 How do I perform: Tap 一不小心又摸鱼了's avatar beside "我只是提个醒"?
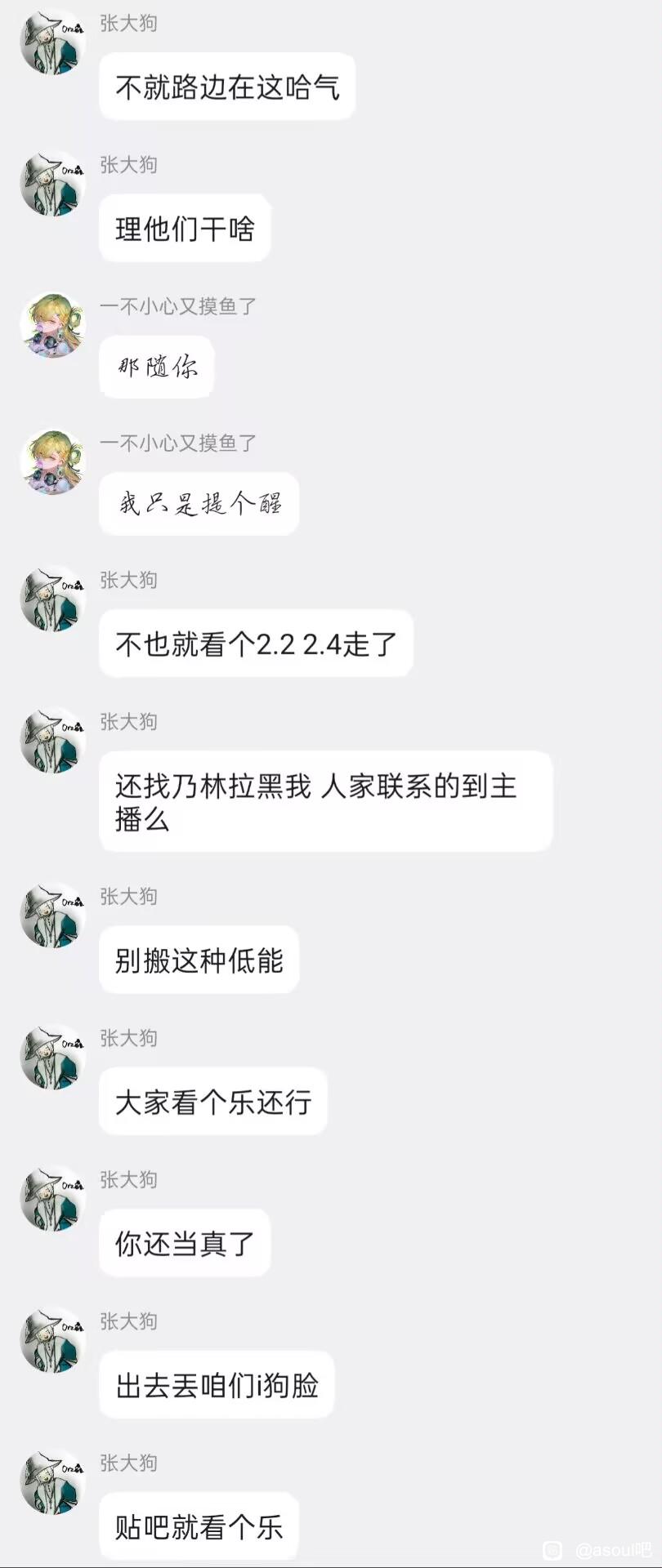[53, 462]
